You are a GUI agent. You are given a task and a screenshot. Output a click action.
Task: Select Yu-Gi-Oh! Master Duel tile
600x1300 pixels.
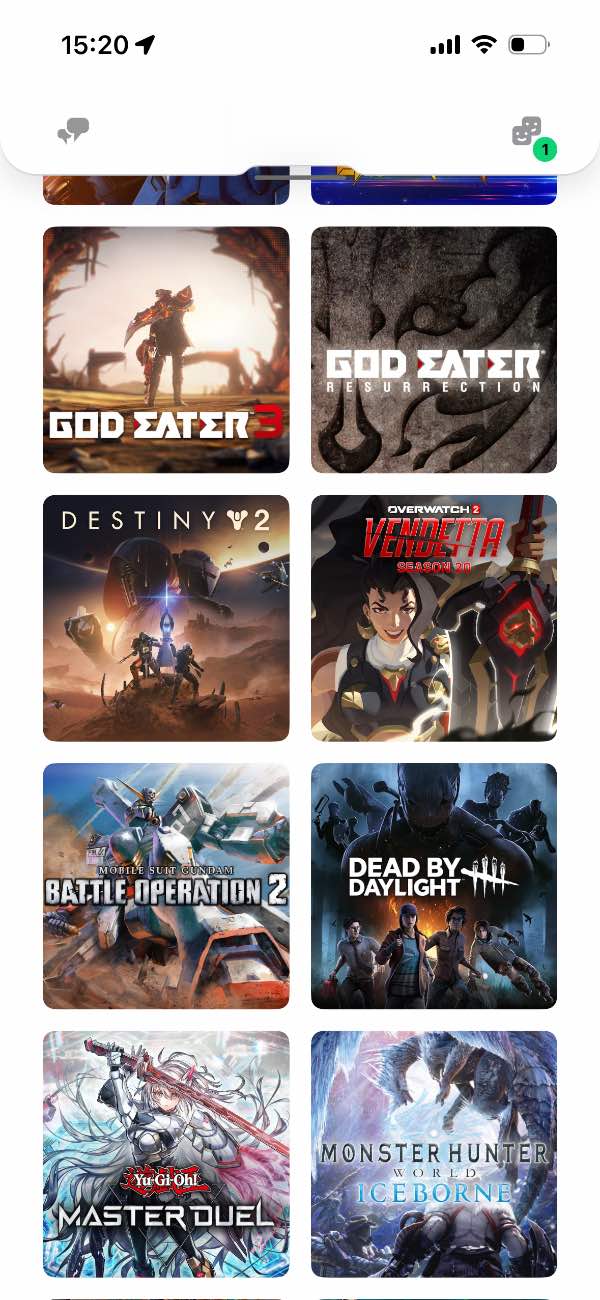pyautogui.click(x=166, y=1154)
